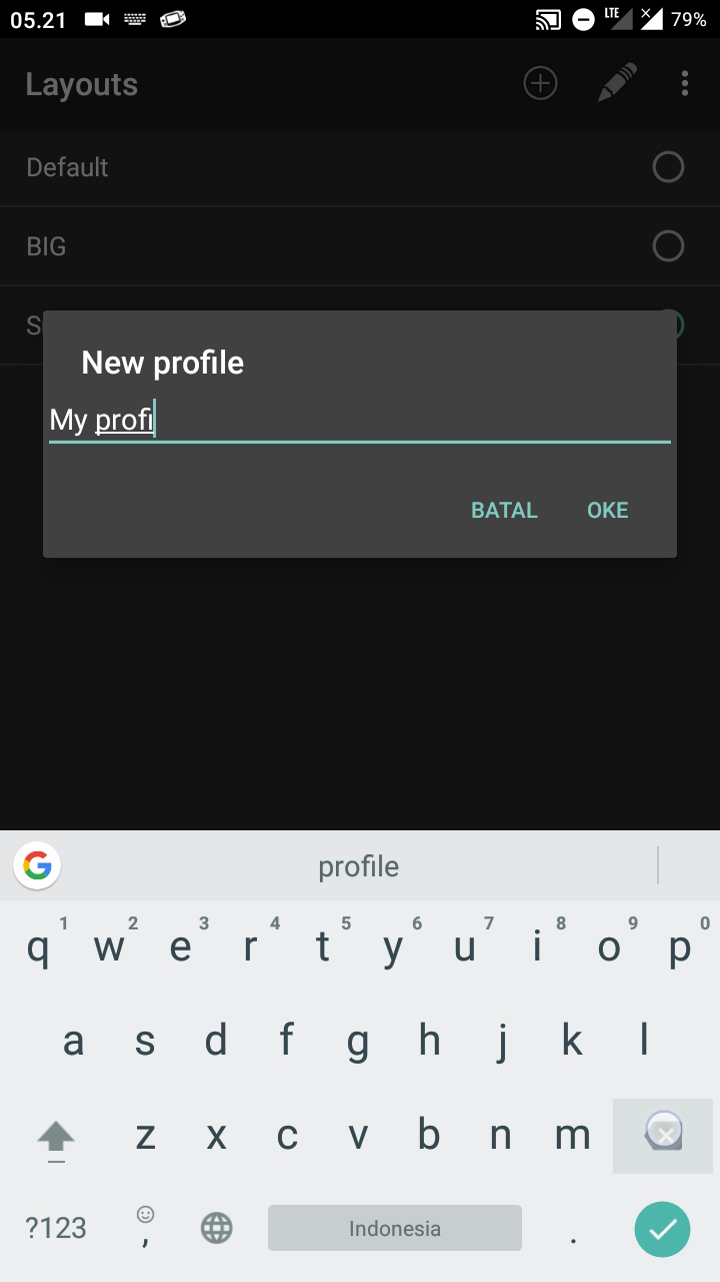The image size is (720, 1282).
Task: Focus the New profile name field
Action: pyautogui.click(x=359, y=420)
